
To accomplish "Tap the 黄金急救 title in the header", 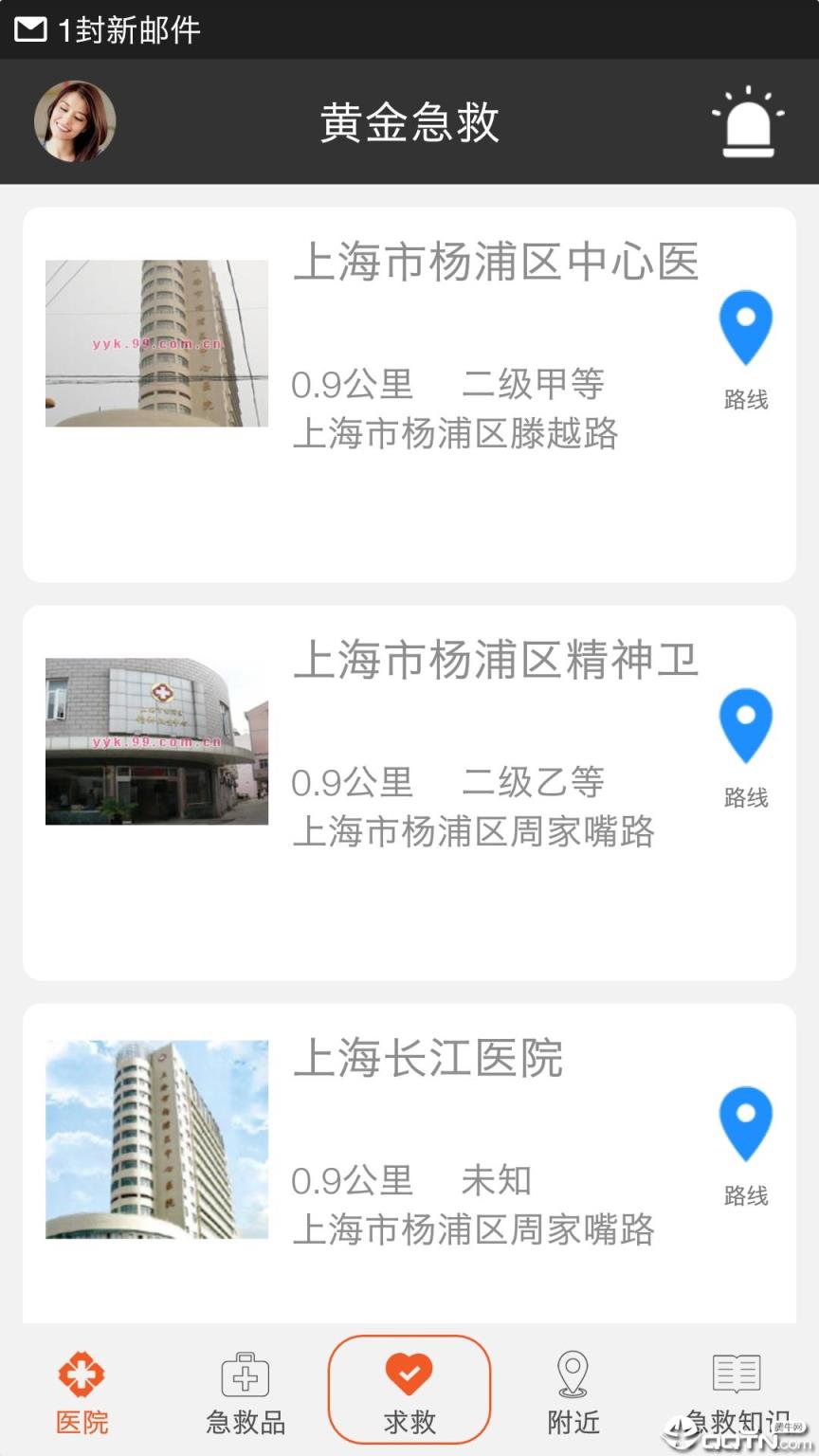I will (409, 122).
